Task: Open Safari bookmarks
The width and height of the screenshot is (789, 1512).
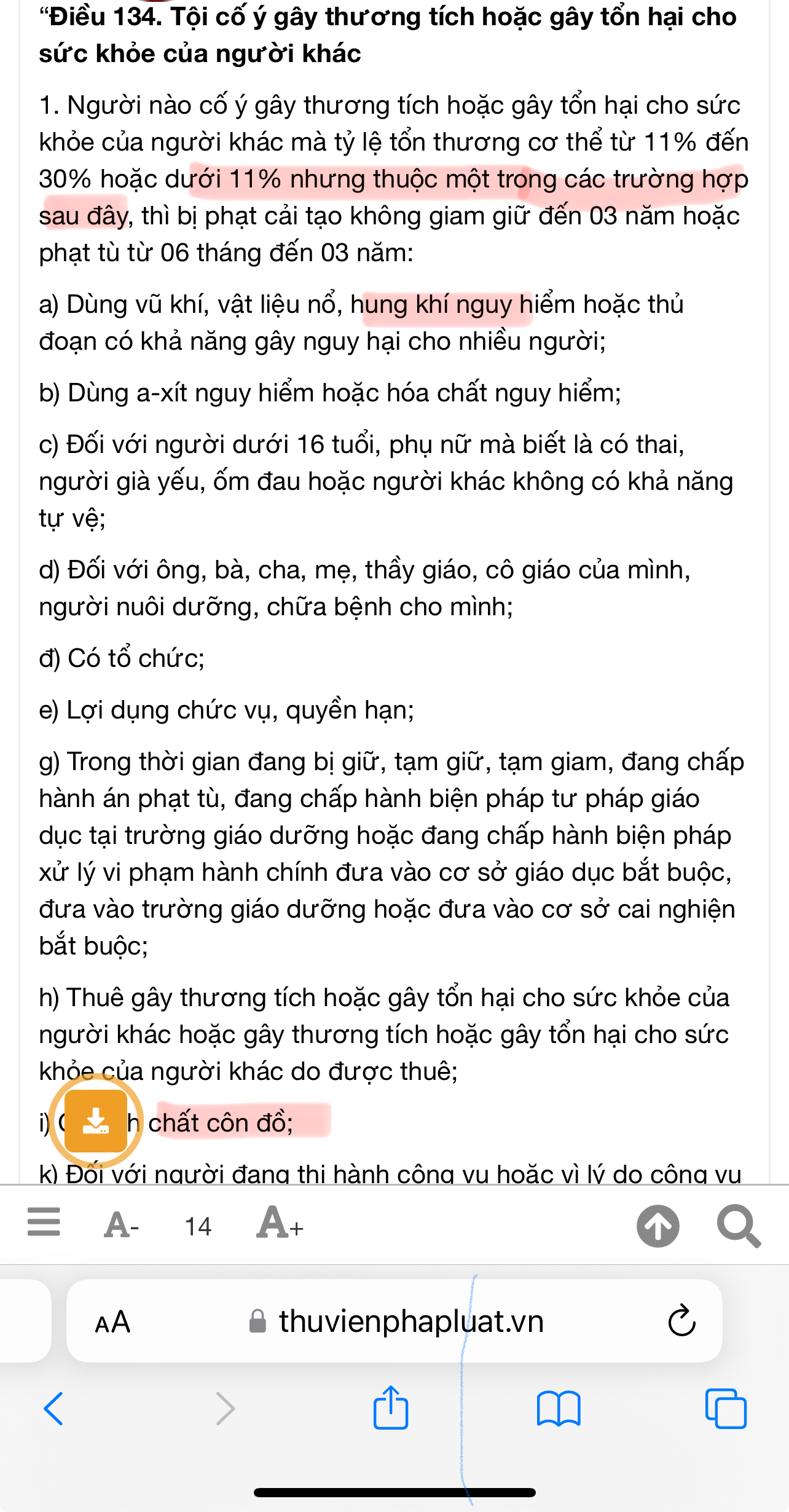Action: [x=558, y=1408]
